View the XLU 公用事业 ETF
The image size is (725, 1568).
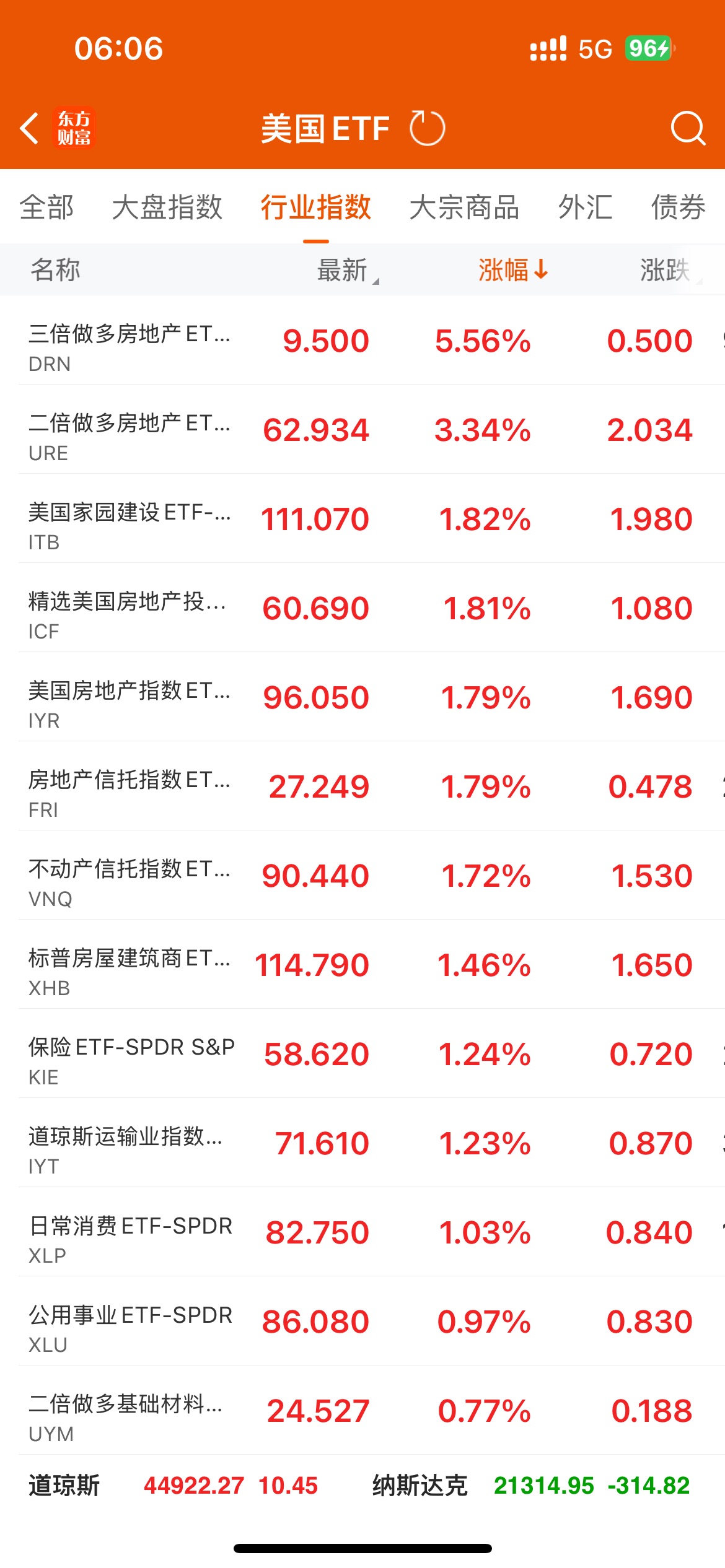tap(362, 1321)
